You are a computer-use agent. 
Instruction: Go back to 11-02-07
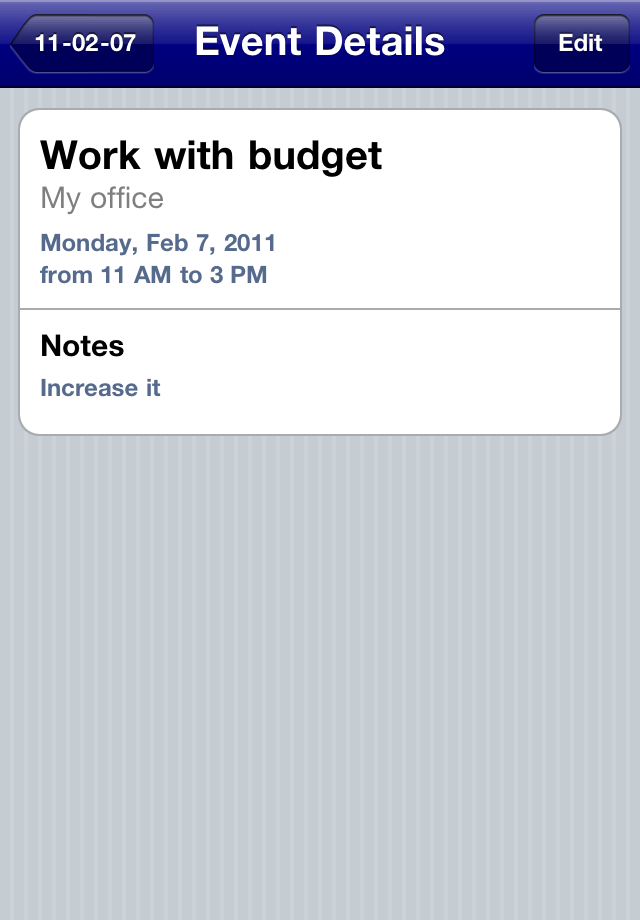tap(84, 44)
